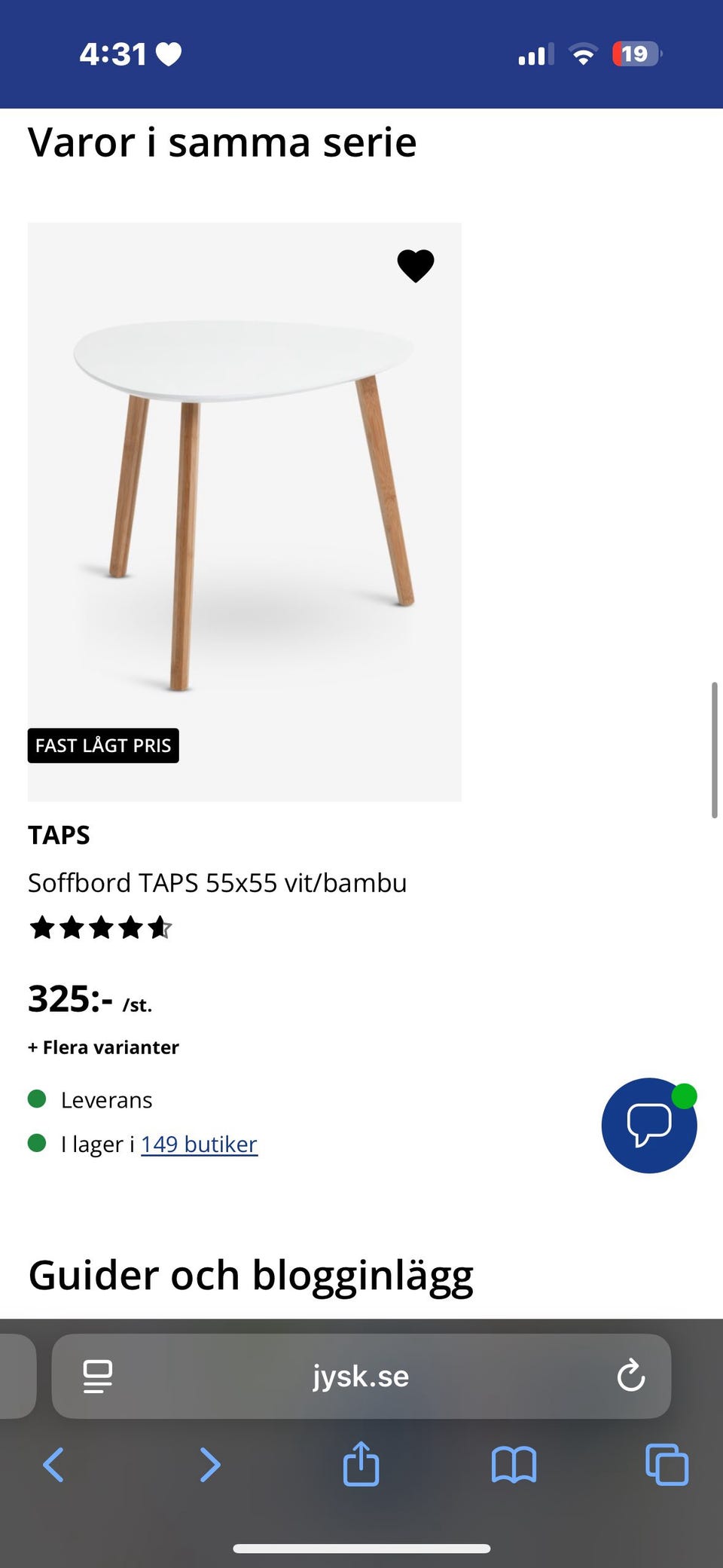Select the FAST LÅGT PRIS badge
The width and height of the screenshot is (723, 1568).
pyautogui.click(x=102, y=745)
